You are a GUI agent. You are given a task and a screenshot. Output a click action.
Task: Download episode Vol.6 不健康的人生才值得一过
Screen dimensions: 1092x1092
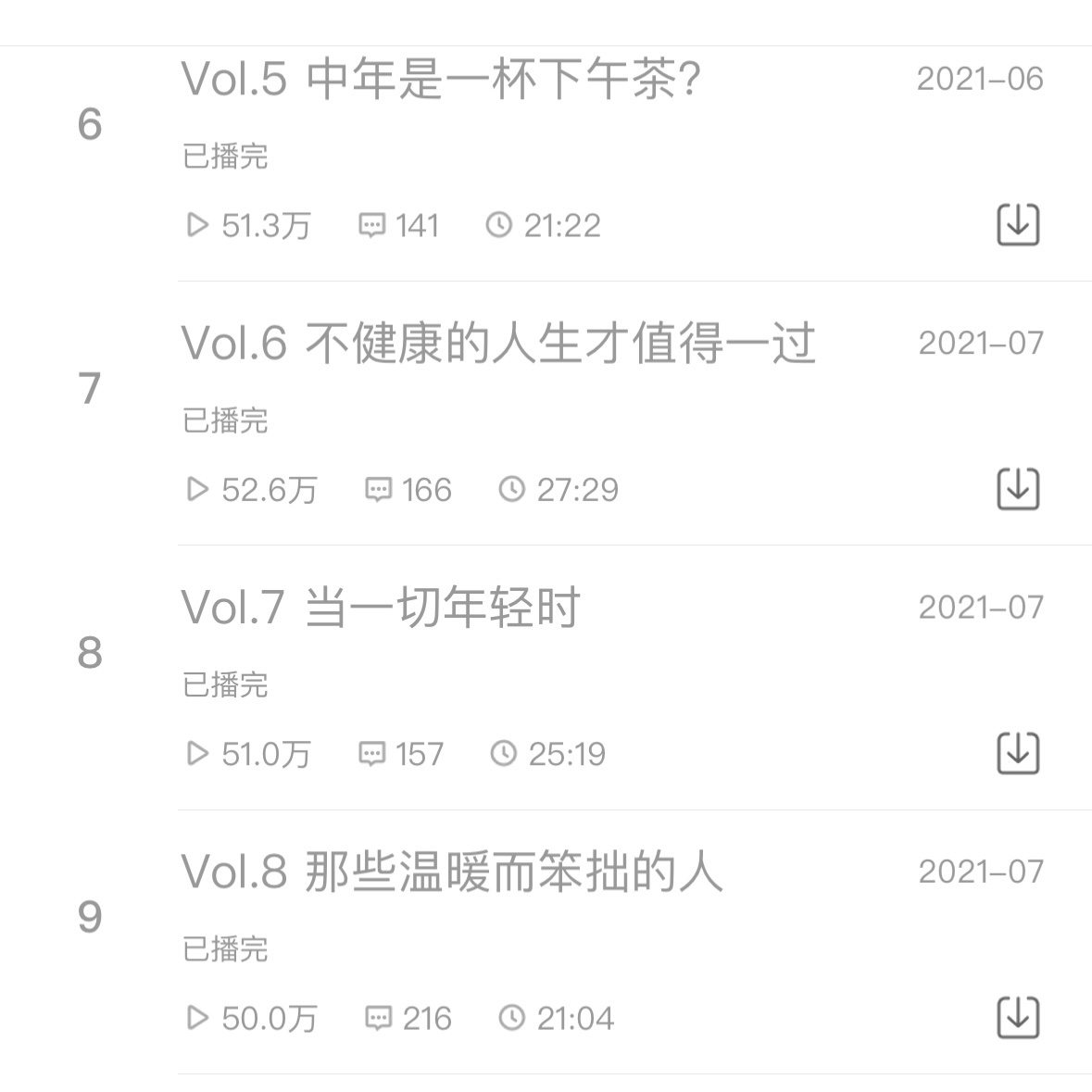coord(1018,489)
